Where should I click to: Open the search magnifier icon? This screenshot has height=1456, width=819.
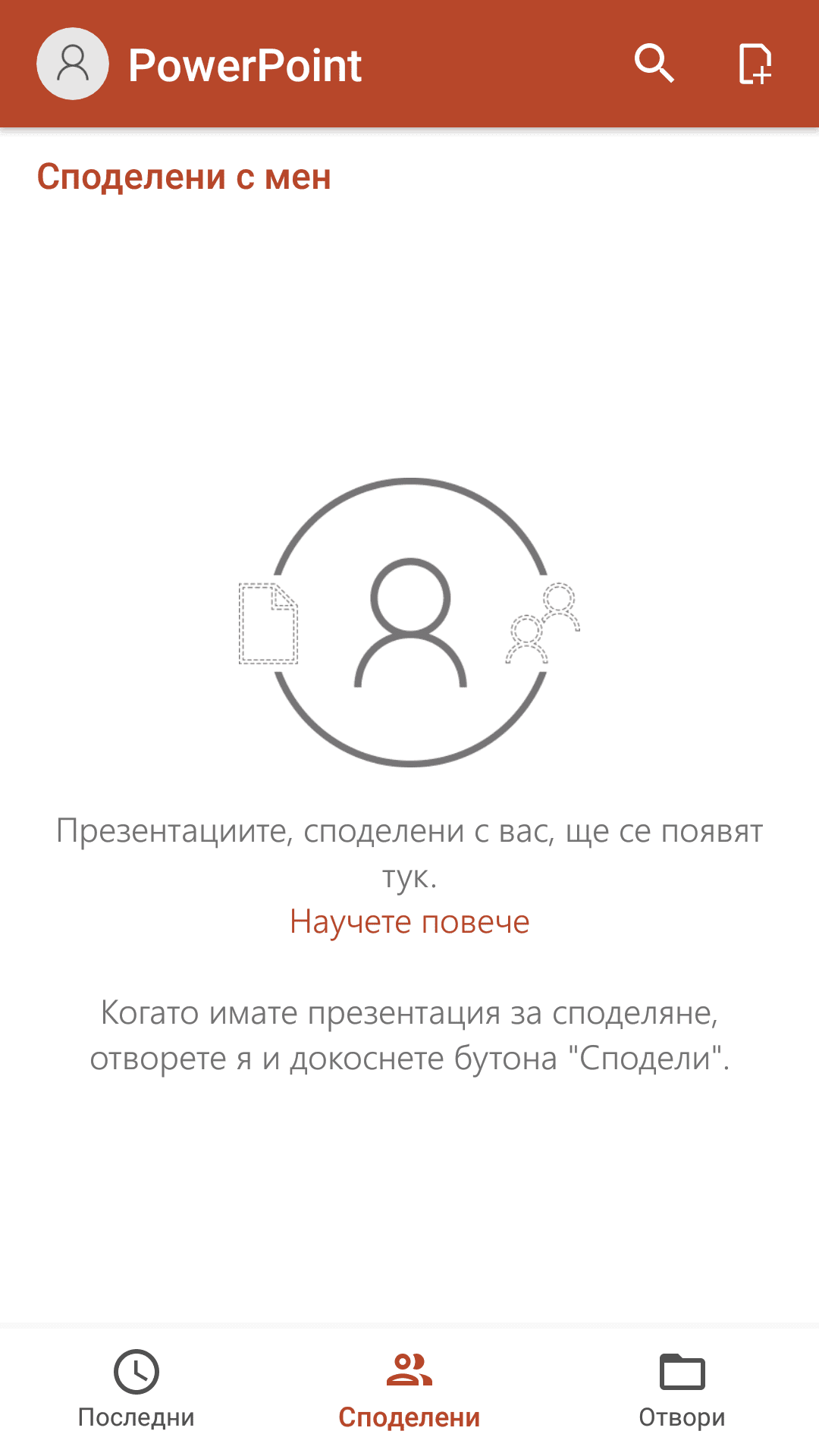654,64
